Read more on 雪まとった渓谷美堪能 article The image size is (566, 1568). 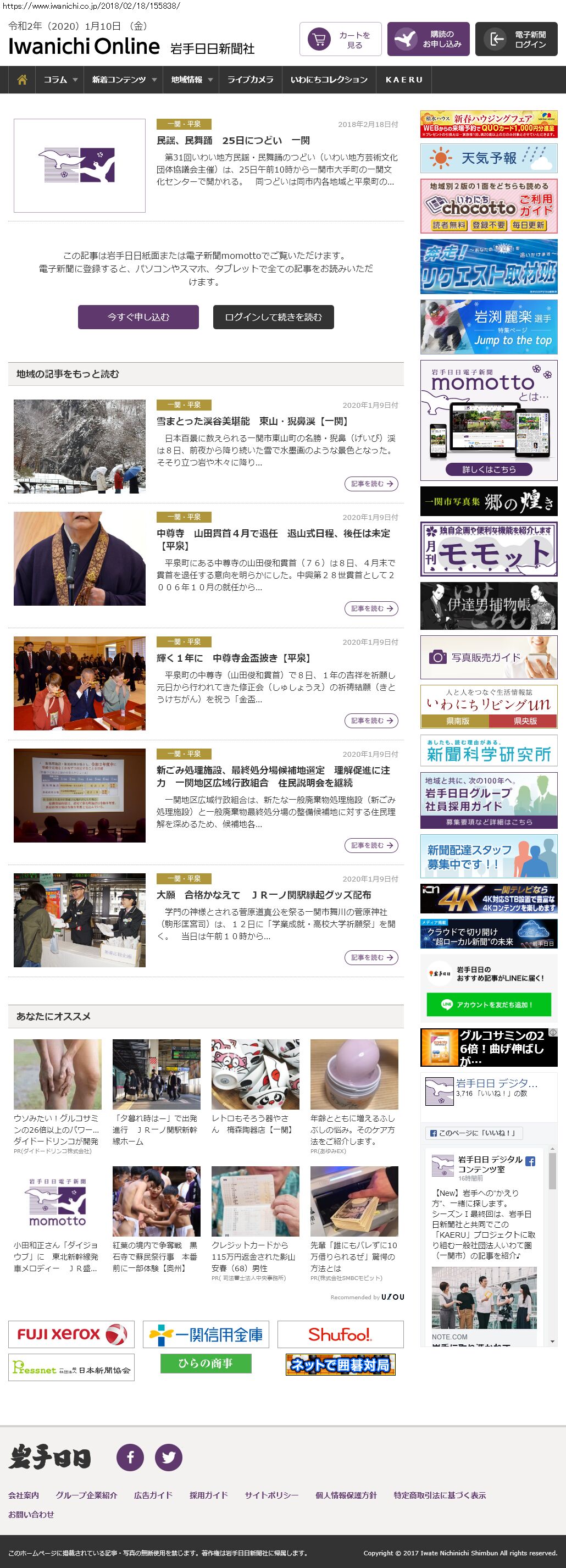point(371,484)
